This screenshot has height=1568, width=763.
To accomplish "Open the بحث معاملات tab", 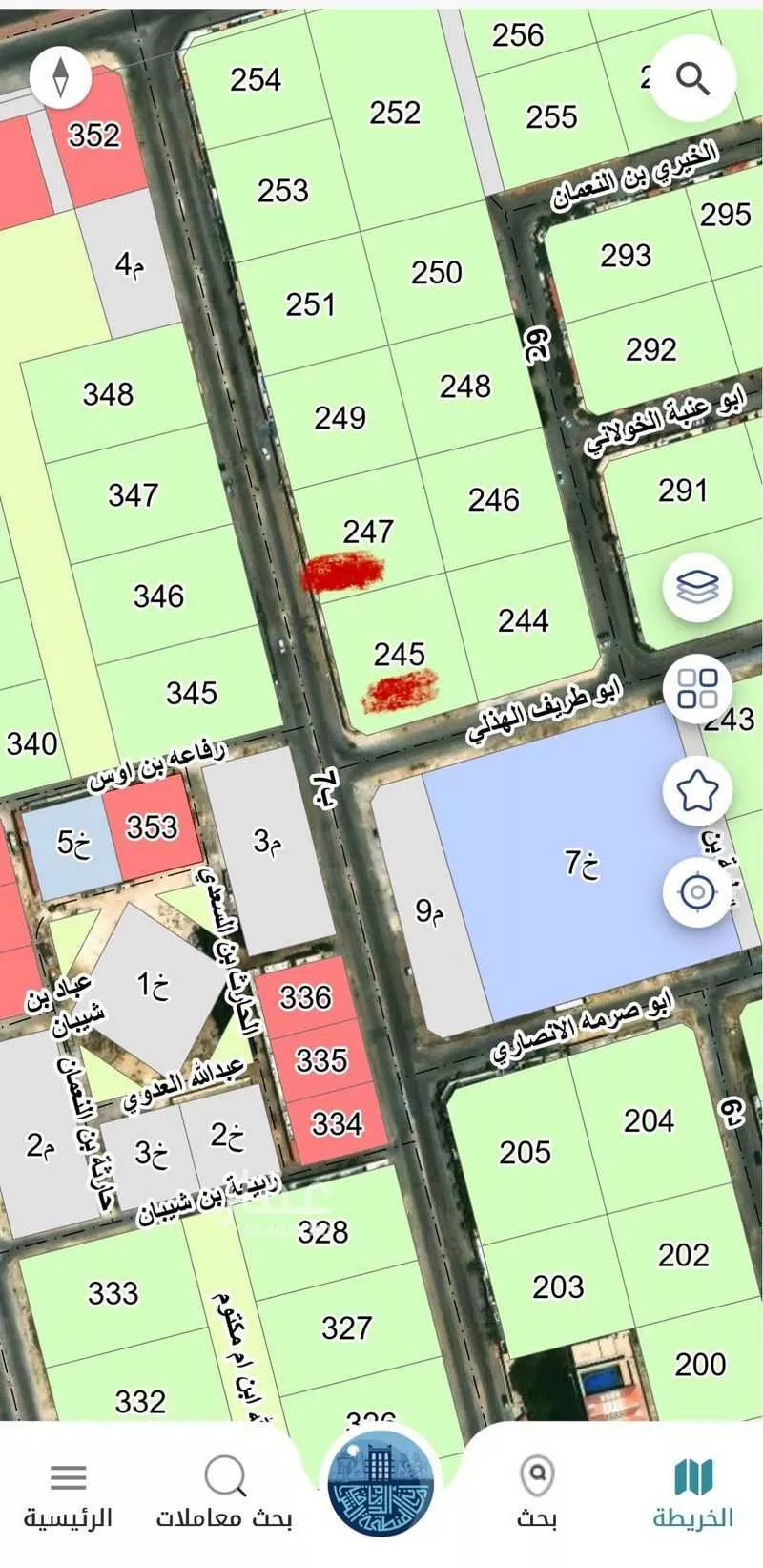I will pyautogui.click(x=225, y=1494).
